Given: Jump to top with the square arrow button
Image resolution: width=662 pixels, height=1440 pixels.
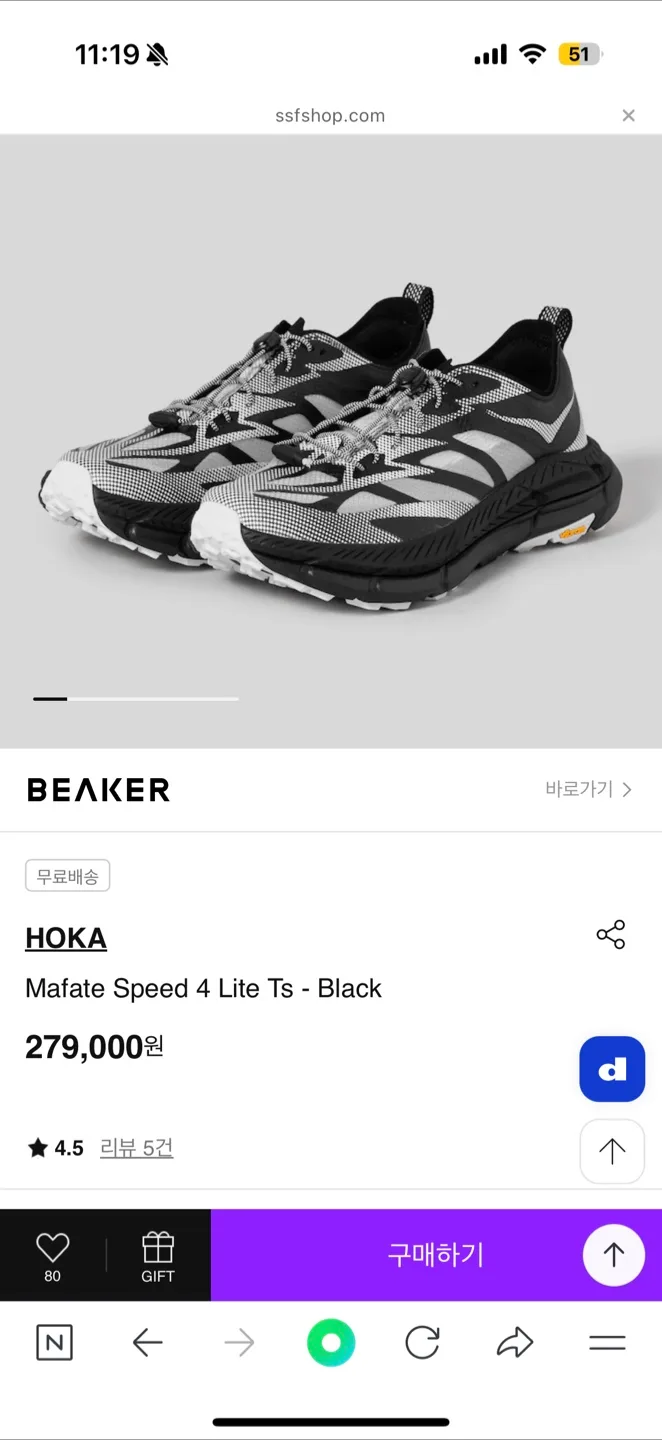Looking at the screenshot, I should click(x=612, y=1151).
